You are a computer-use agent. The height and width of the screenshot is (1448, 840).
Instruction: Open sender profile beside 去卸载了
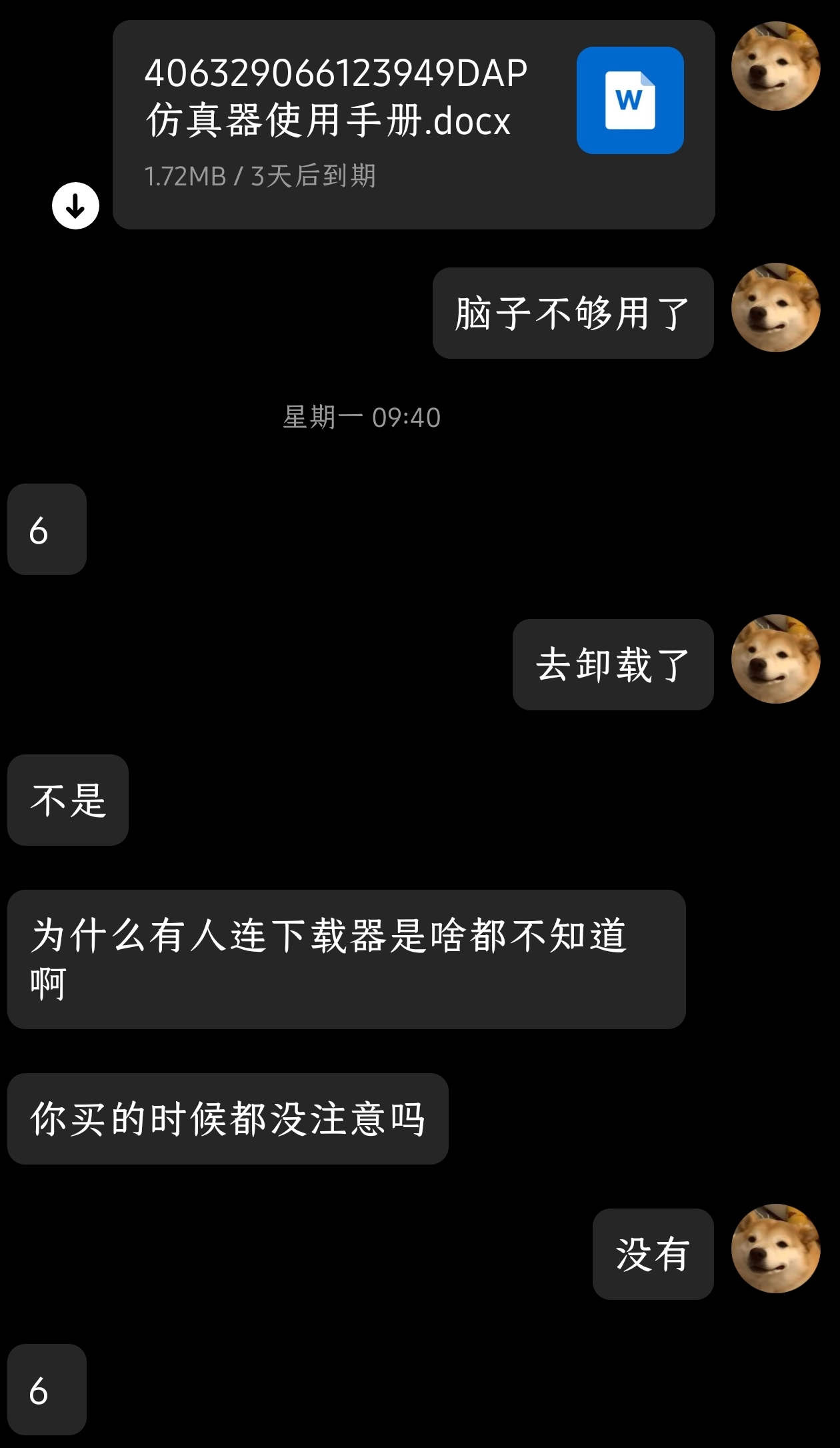coord(775,659)
